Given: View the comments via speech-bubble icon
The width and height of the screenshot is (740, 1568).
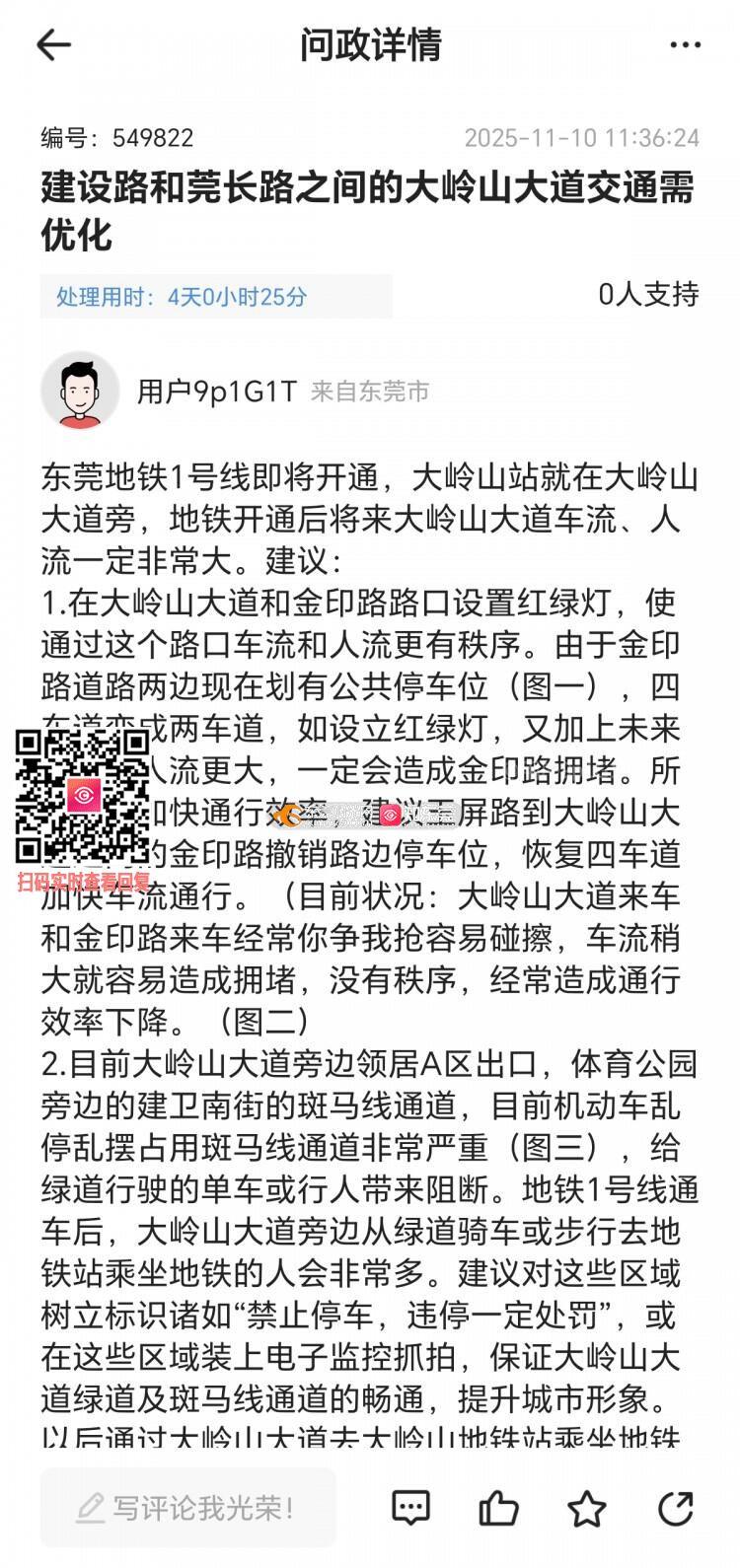Looking at the screenshot, I should coord(410,1507).
